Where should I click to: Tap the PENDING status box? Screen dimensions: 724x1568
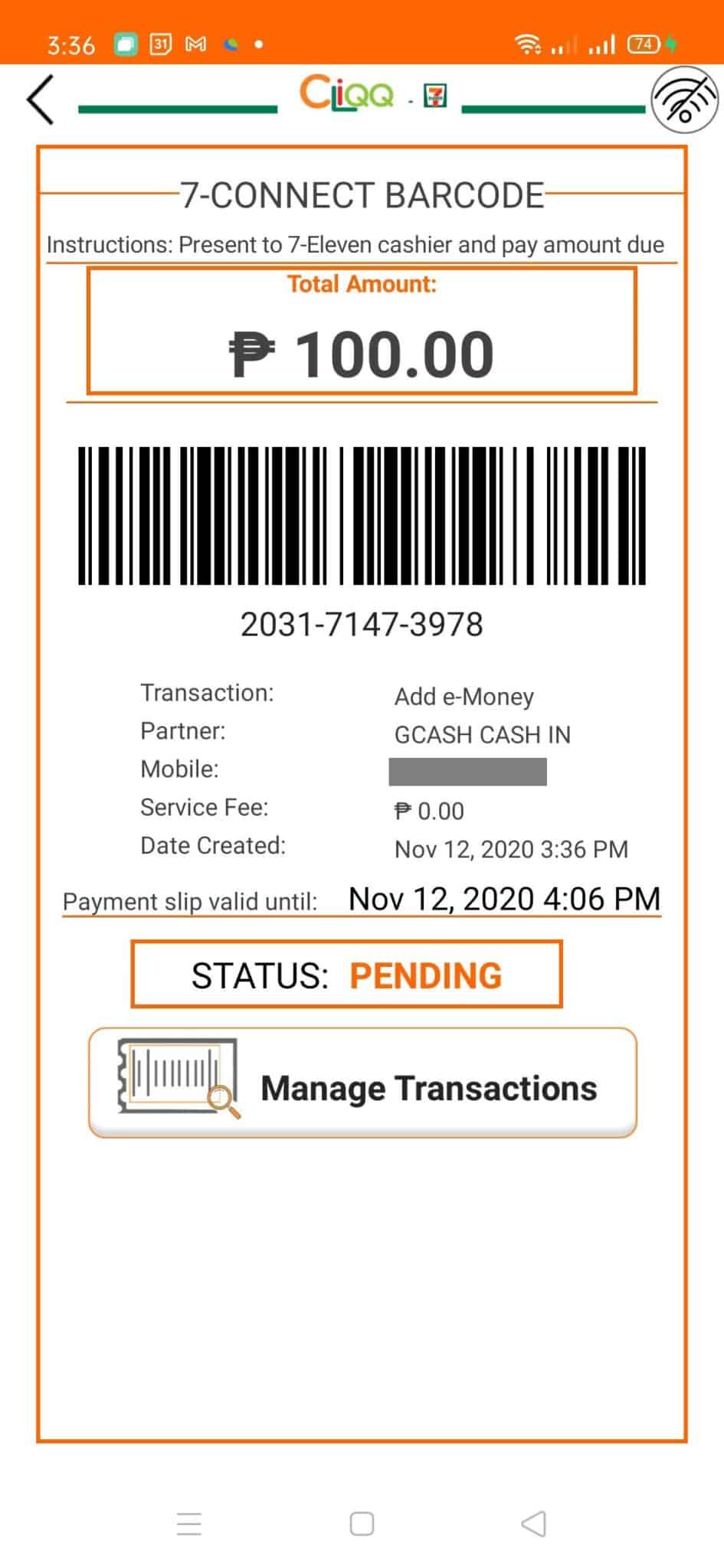point(346,974)
